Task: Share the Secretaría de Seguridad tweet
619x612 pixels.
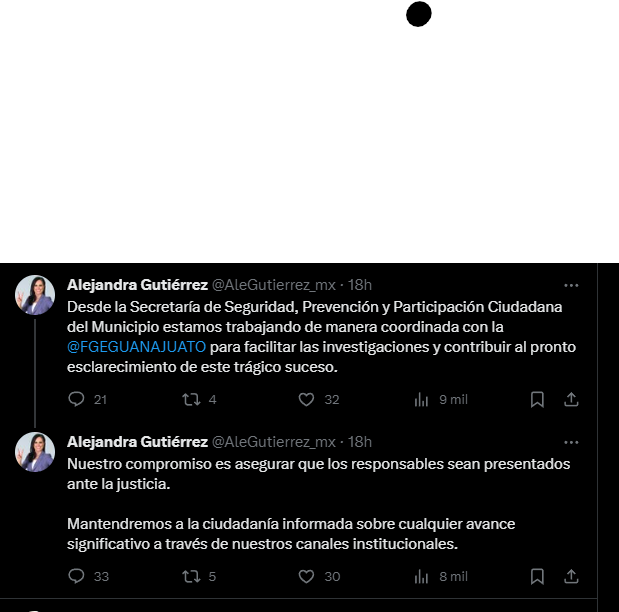Action: click(571, 399)
